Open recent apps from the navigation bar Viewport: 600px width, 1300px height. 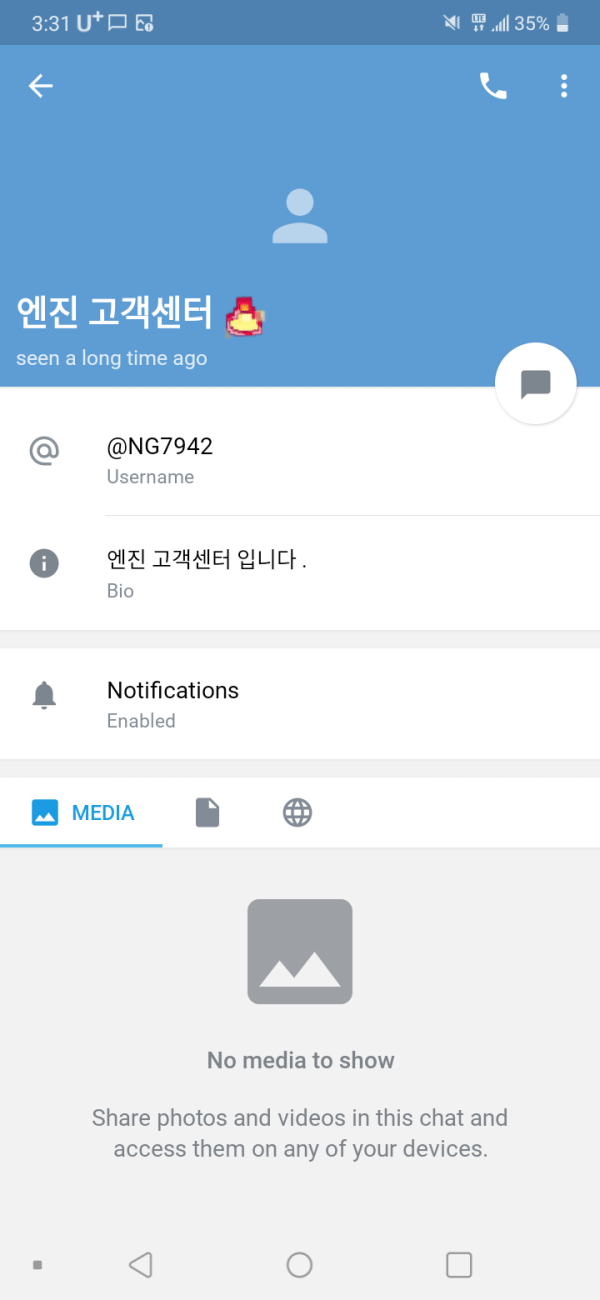458,1265
